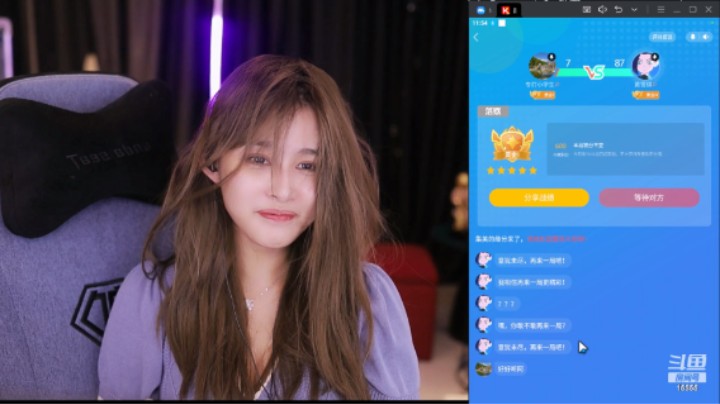Image resolution: width=720 pixels, height=404 pixels.
Task: Go back using the top-left arrow
Action: click(476, 38)
